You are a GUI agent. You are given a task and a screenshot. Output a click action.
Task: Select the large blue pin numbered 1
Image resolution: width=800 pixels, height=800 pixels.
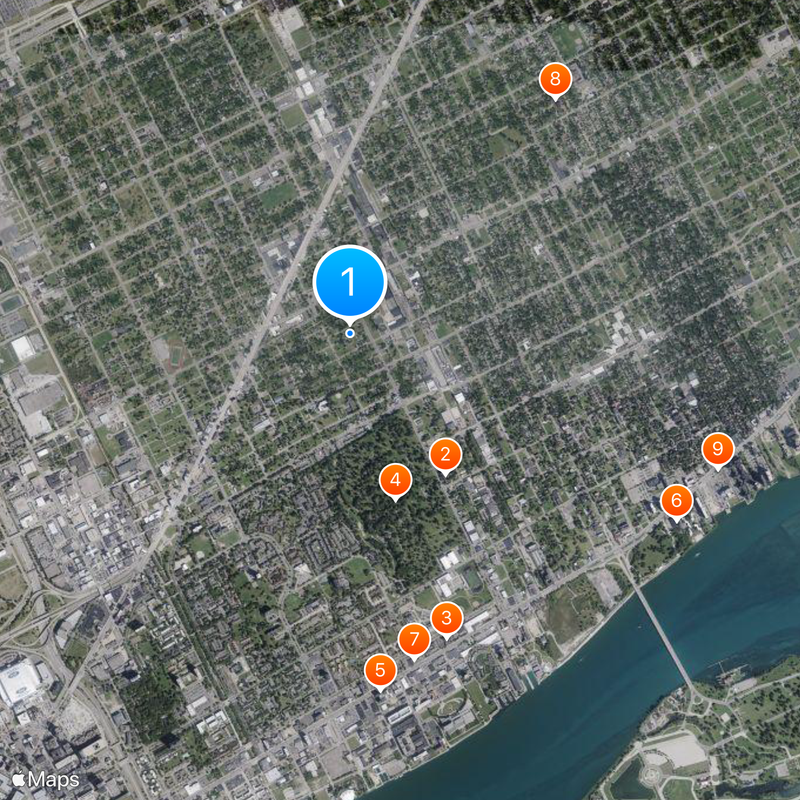click(x=350, y=282)
